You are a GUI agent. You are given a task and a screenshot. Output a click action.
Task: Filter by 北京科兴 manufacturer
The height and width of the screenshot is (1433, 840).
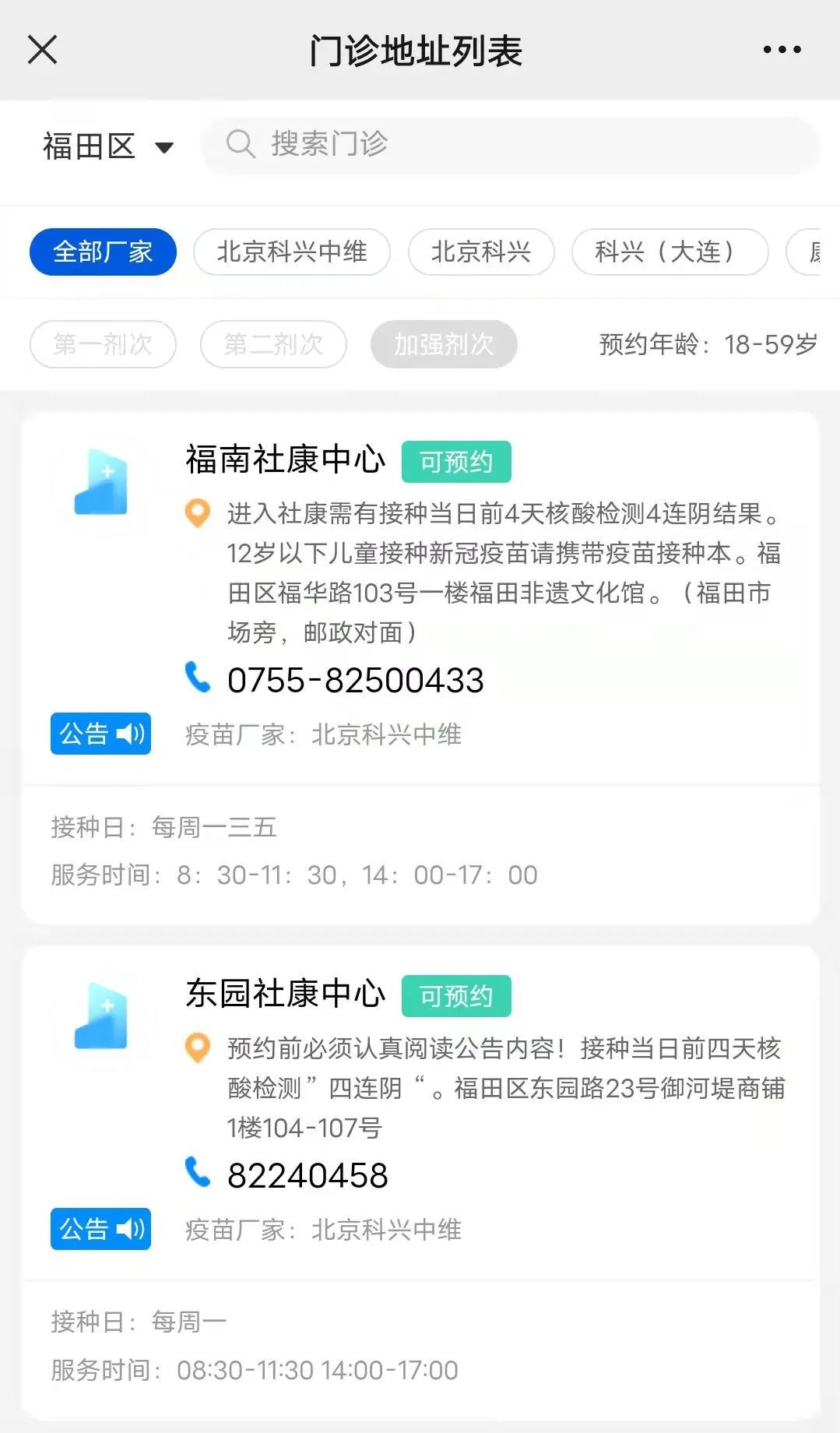point(481,252)
